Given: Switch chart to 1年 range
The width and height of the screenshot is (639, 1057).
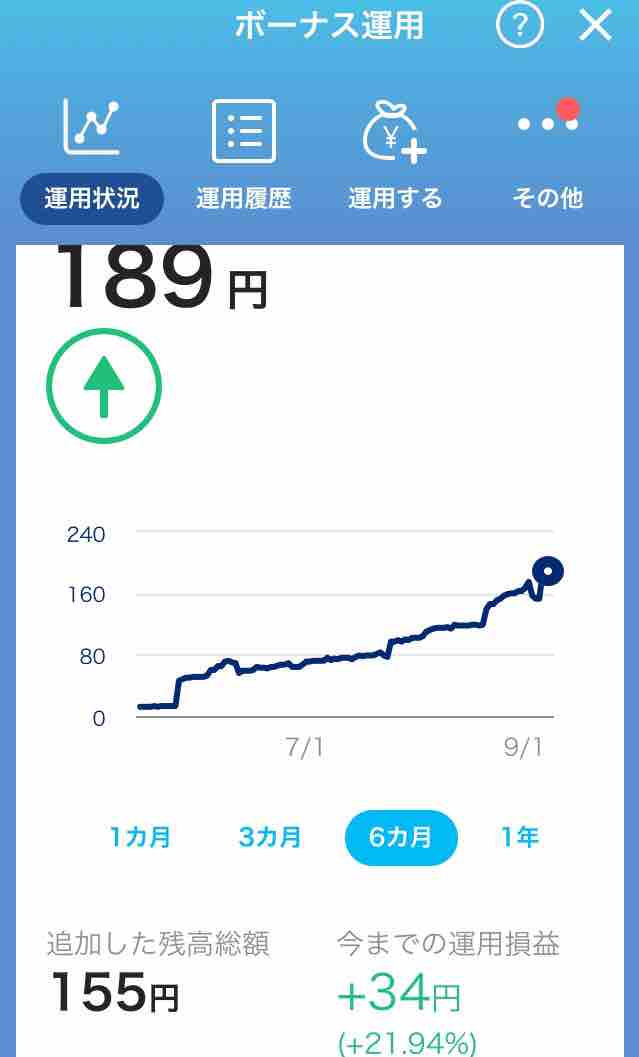Looking at the screenshot, I should pyautogui.click(x=519, y=837).
